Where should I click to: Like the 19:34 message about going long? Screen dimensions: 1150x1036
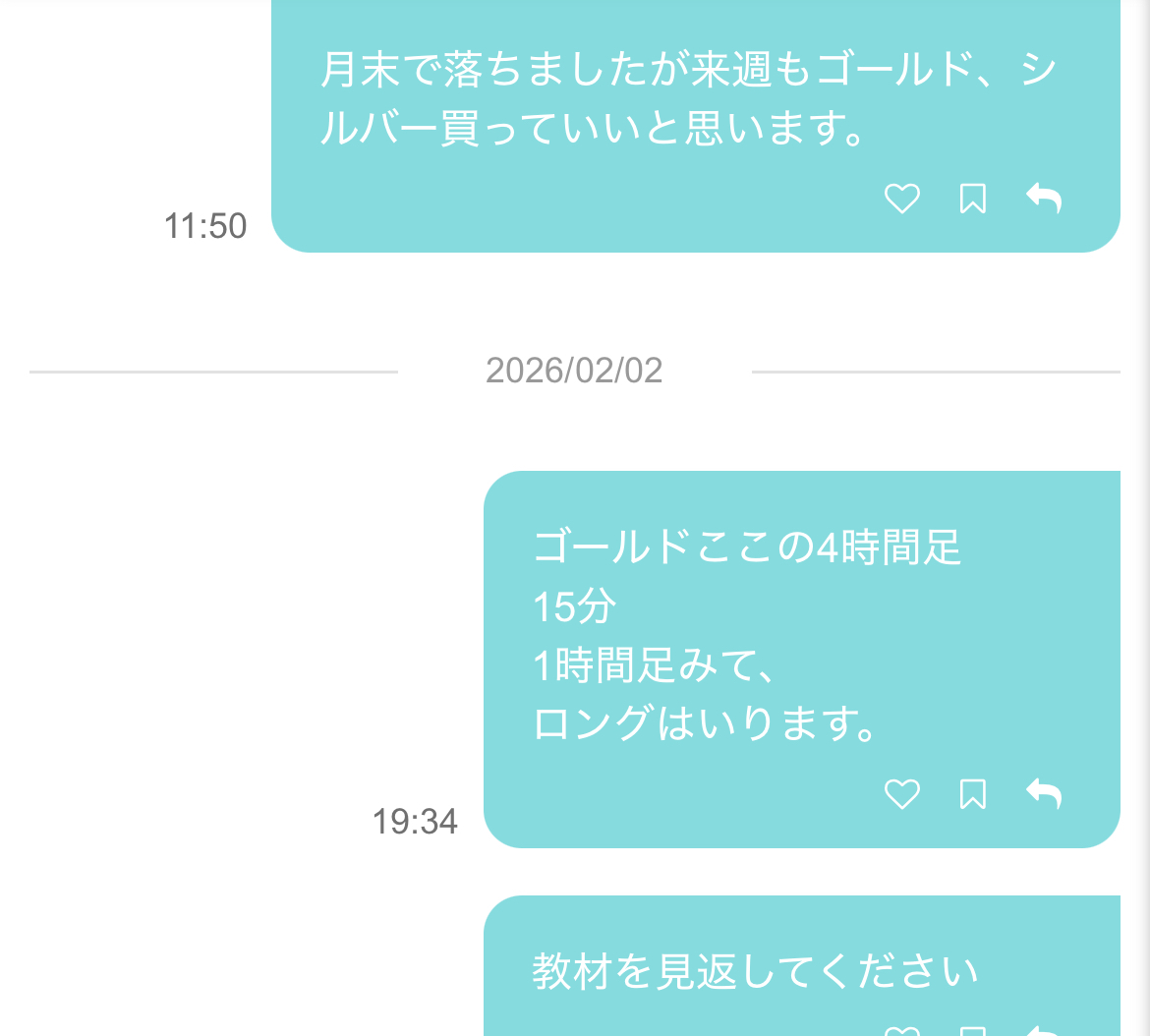coord(901,793)
